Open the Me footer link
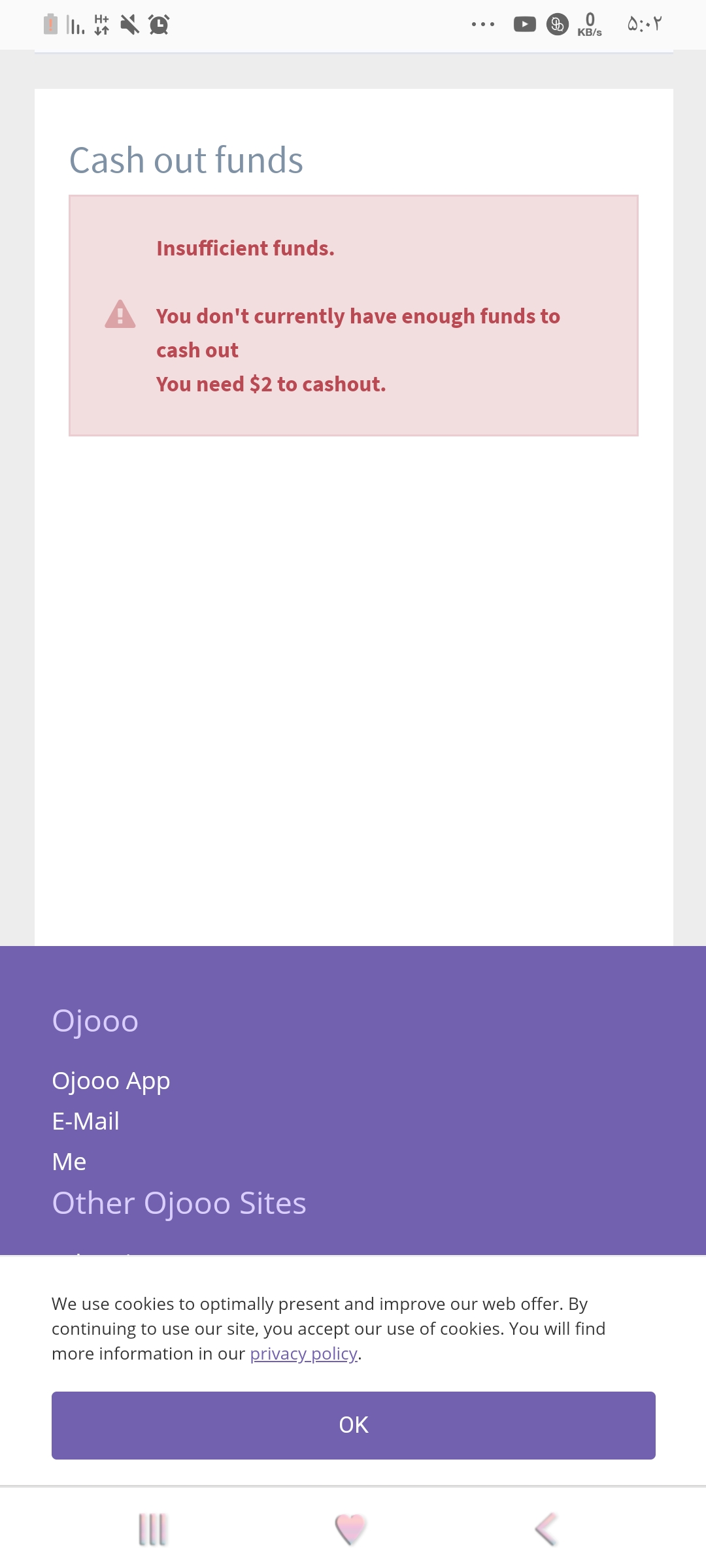The image size is (706, 1568). point(69,1162)
